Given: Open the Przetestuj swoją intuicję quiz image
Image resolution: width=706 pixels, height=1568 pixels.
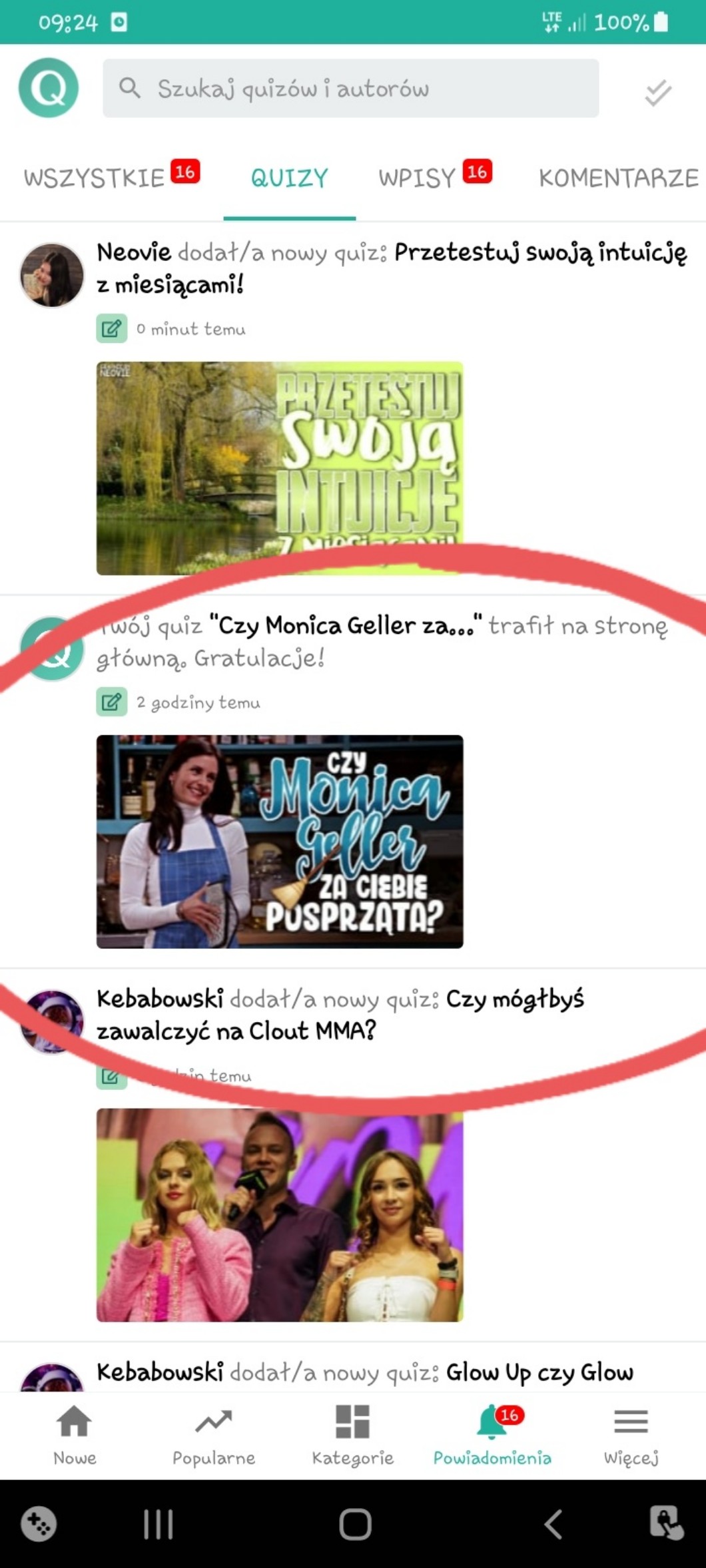Looking at the screenshot, I should click(x=280, y=468).
